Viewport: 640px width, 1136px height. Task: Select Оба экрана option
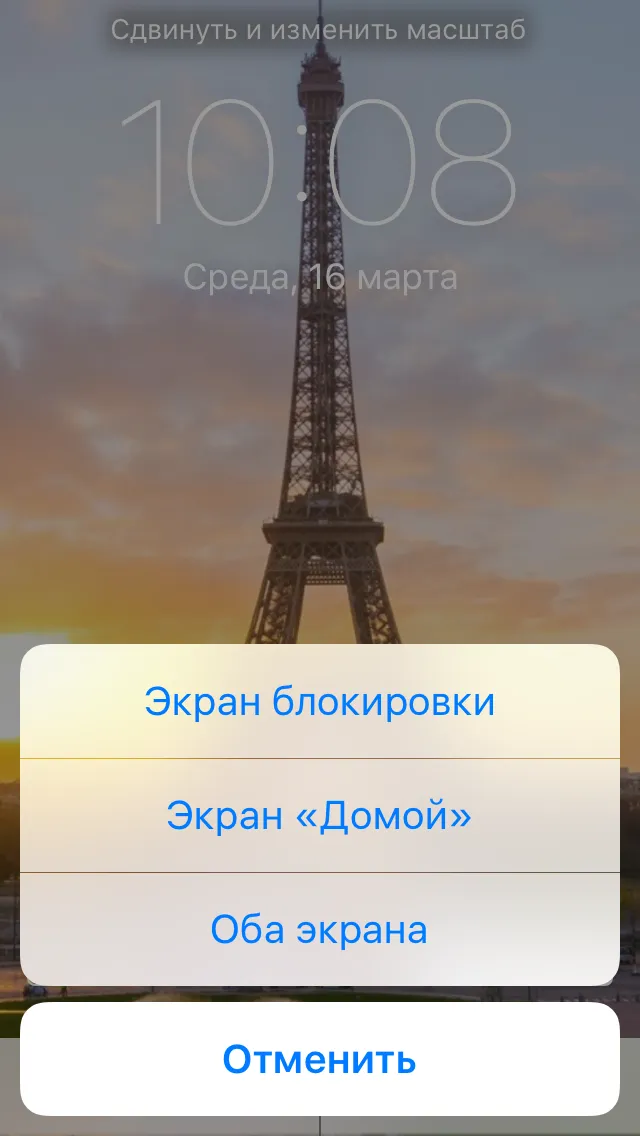pyautogui.click(x=320, y=930)
